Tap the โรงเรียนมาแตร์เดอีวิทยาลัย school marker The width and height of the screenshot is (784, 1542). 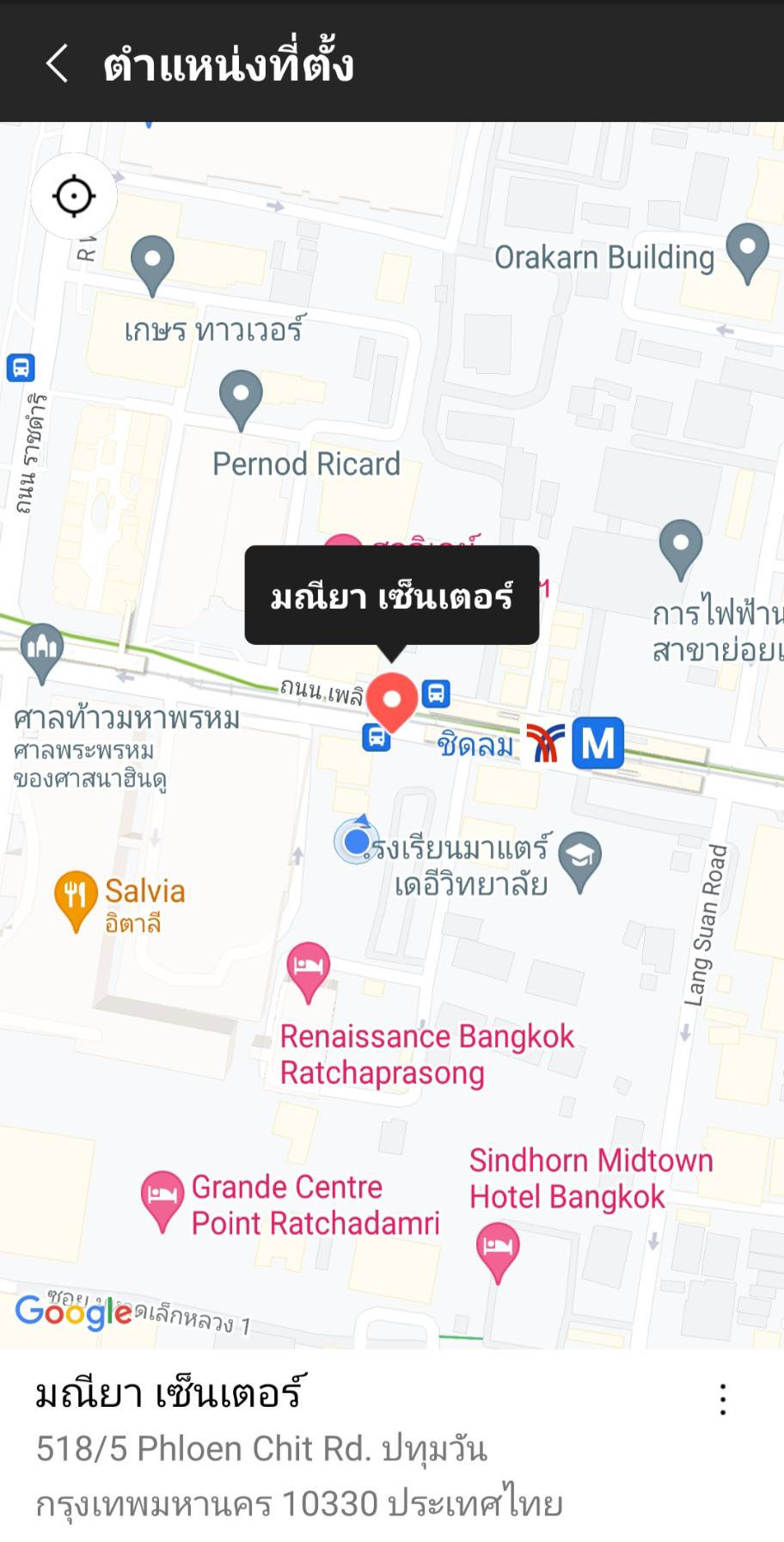click(x=579, y=862)
